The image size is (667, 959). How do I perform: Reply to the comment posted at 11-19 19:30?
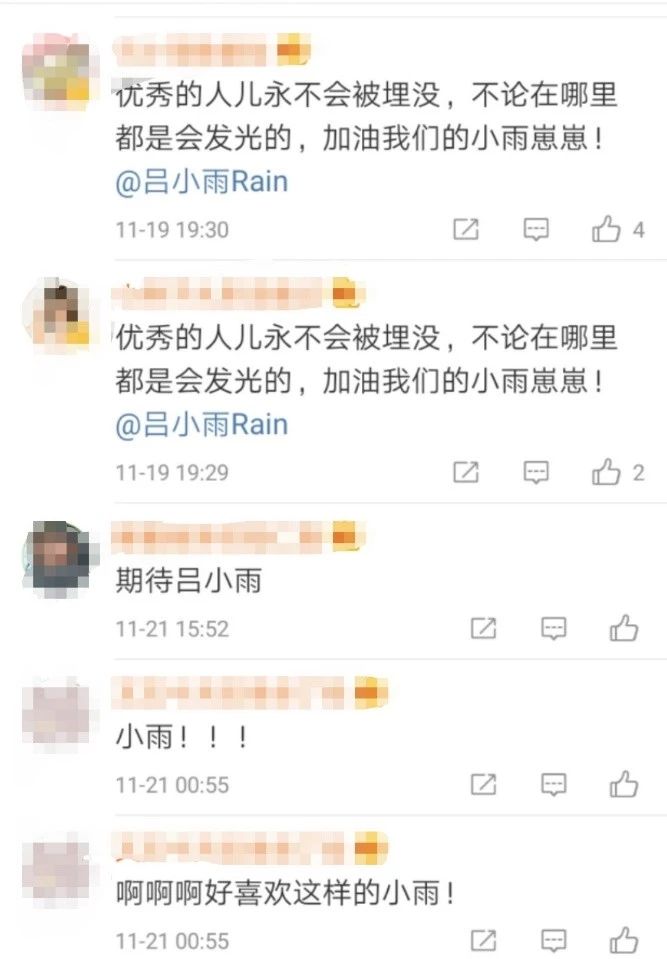[537, 230]
